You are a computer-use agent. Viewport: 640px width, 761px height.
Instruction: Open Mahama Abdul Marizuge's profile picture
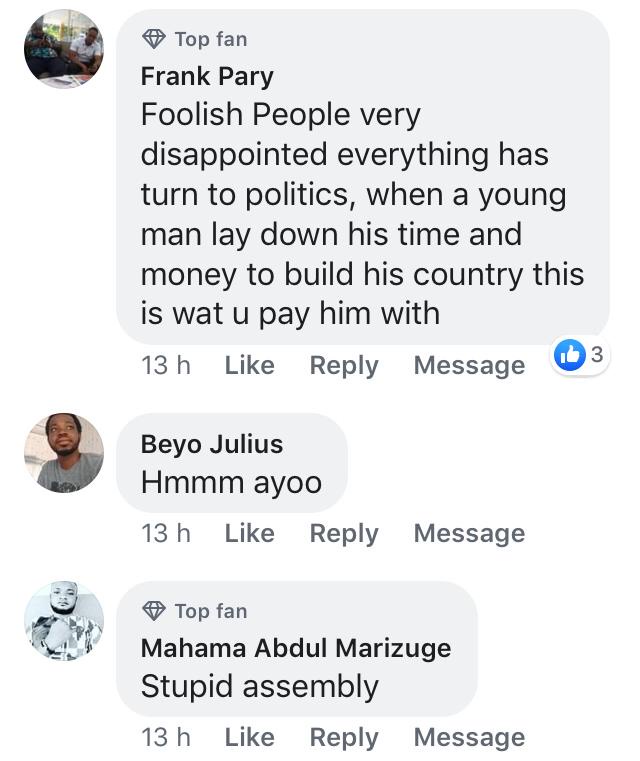64,621
